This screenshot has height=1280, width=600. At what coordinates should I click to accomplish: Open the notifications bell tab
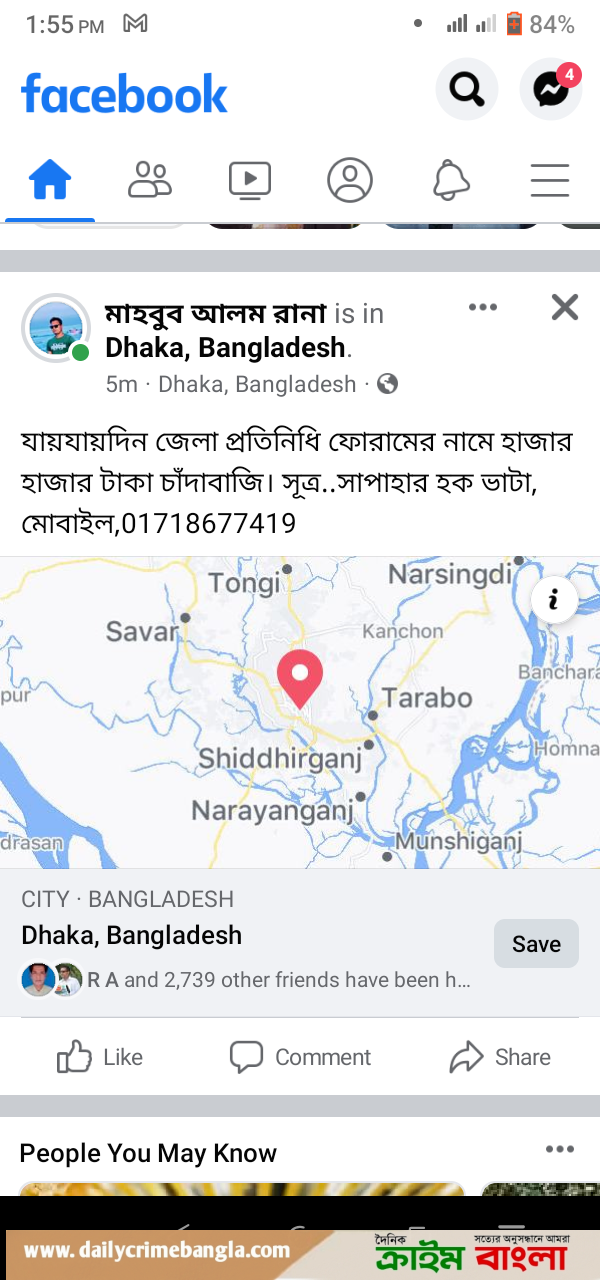pos(451,181)
